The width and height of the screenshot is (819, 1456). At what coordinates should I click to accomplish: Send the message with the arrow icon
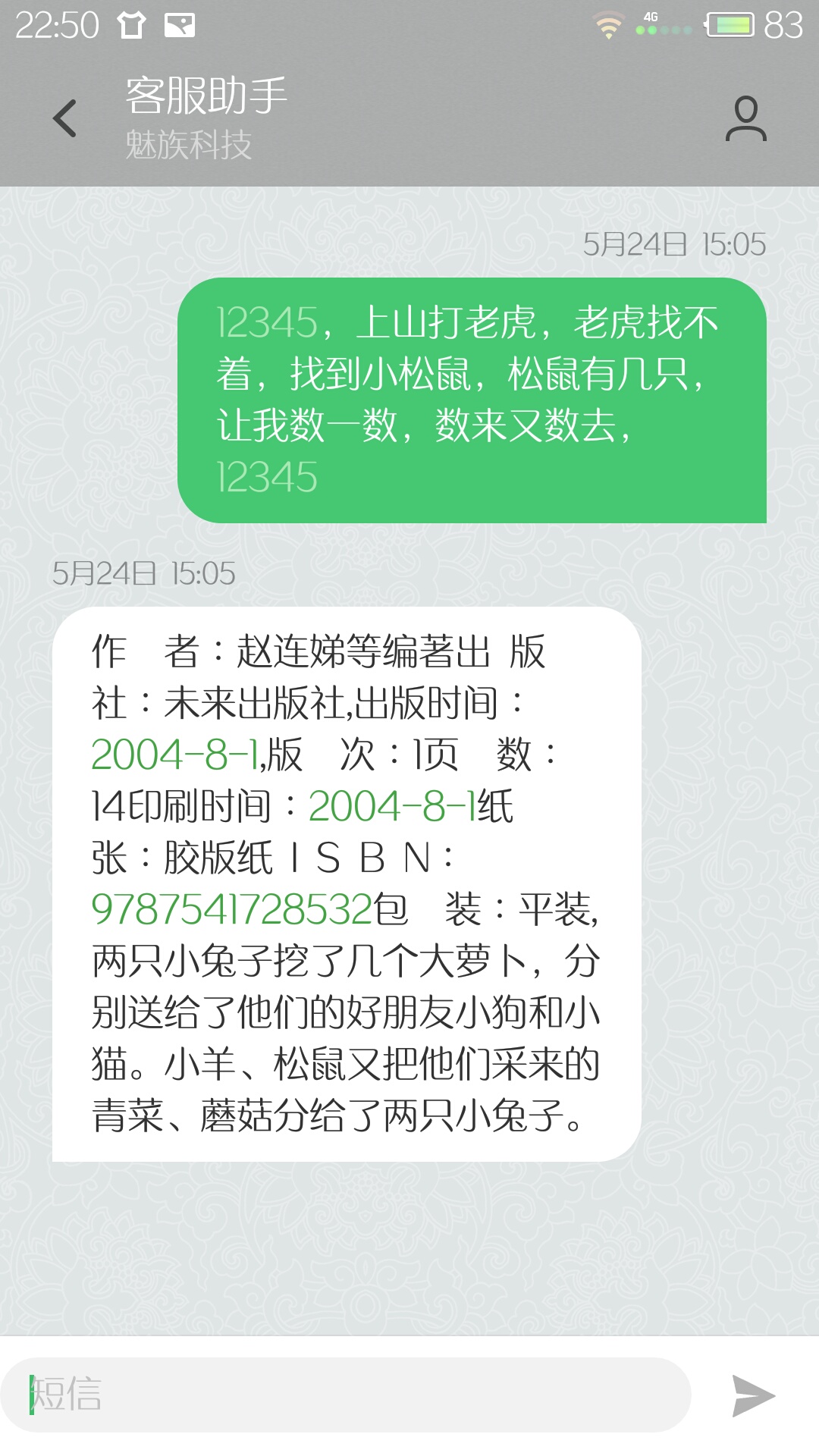753,1395
